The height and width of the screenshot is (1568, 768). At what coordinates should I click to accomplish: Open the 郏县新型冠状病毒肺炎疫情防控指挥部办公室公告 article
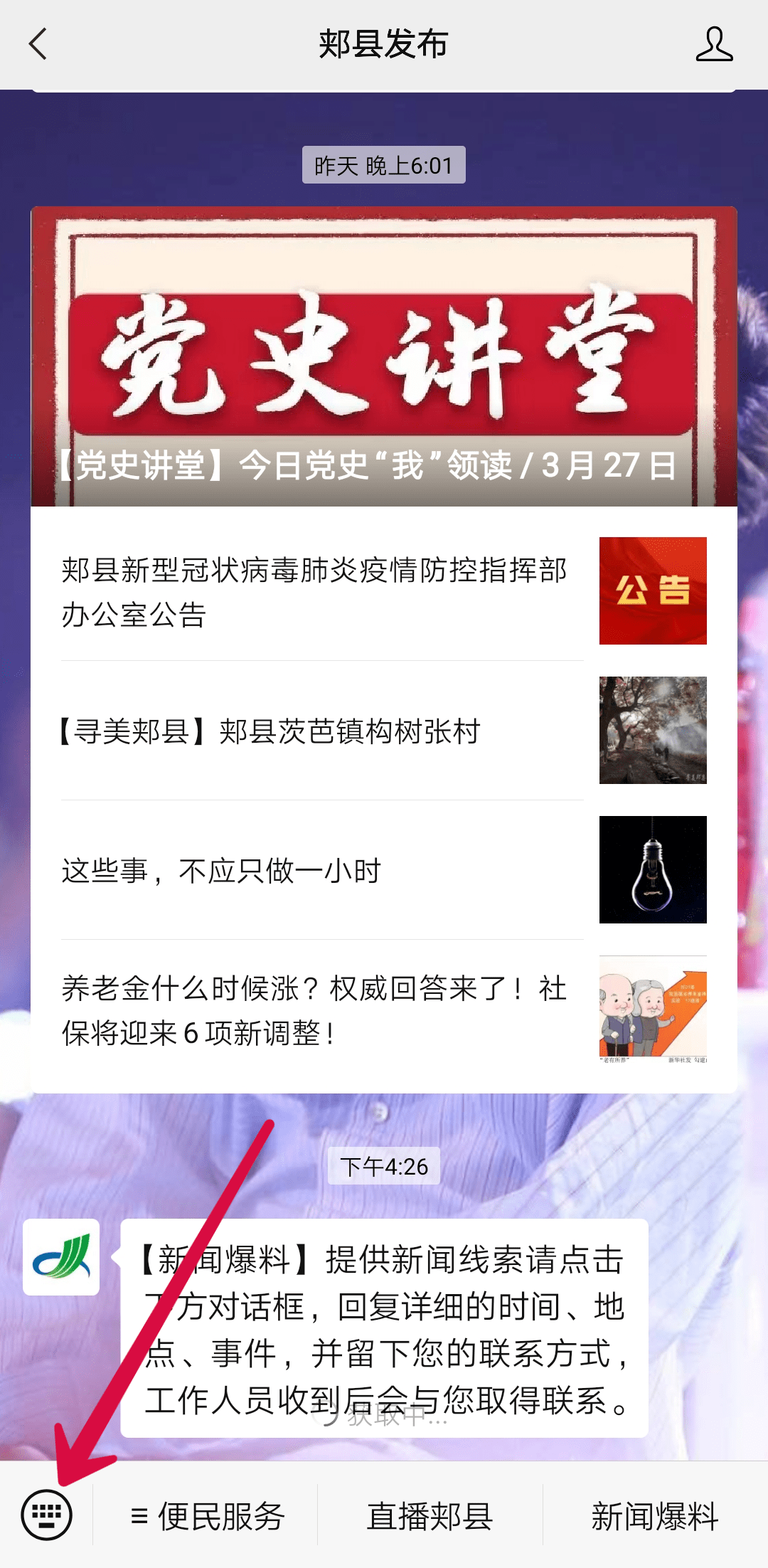tap(384, 591)
